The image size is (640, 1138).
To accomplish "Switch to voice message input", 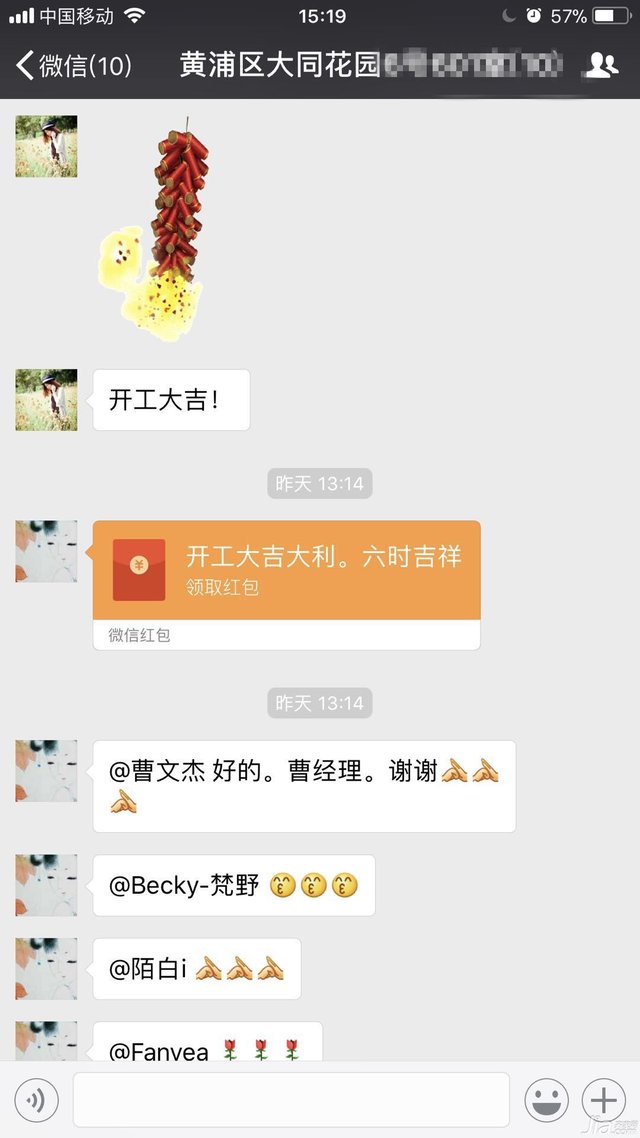I will [37, 1101].
